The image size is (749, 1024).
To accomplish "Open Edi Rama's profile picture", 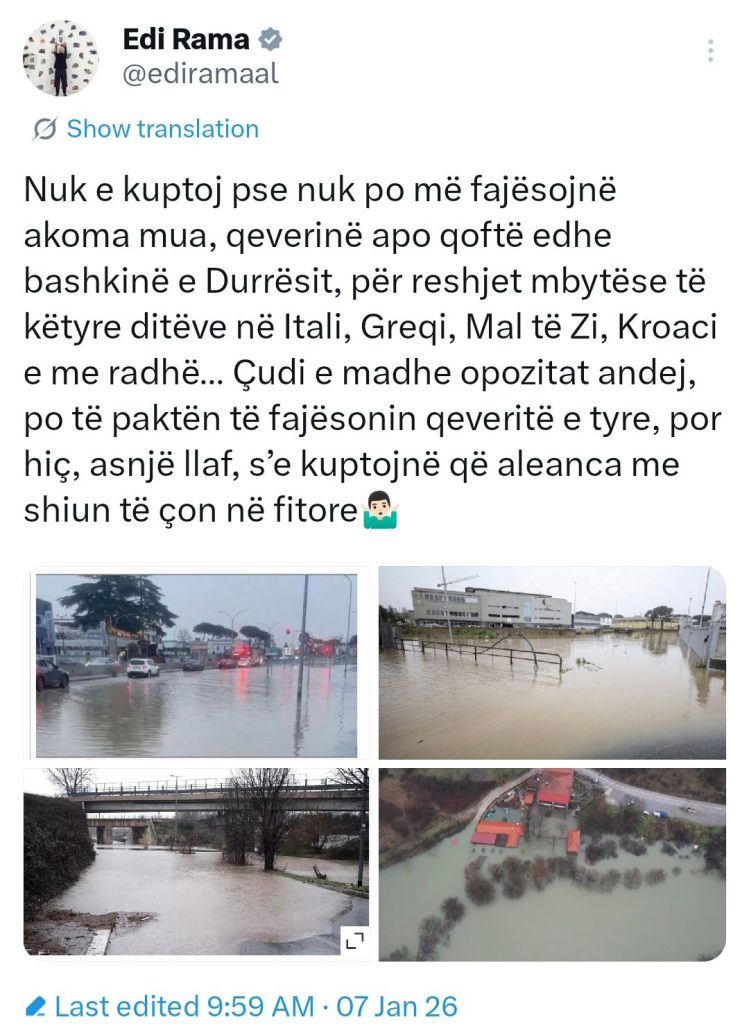I will (x=61, y=58).
